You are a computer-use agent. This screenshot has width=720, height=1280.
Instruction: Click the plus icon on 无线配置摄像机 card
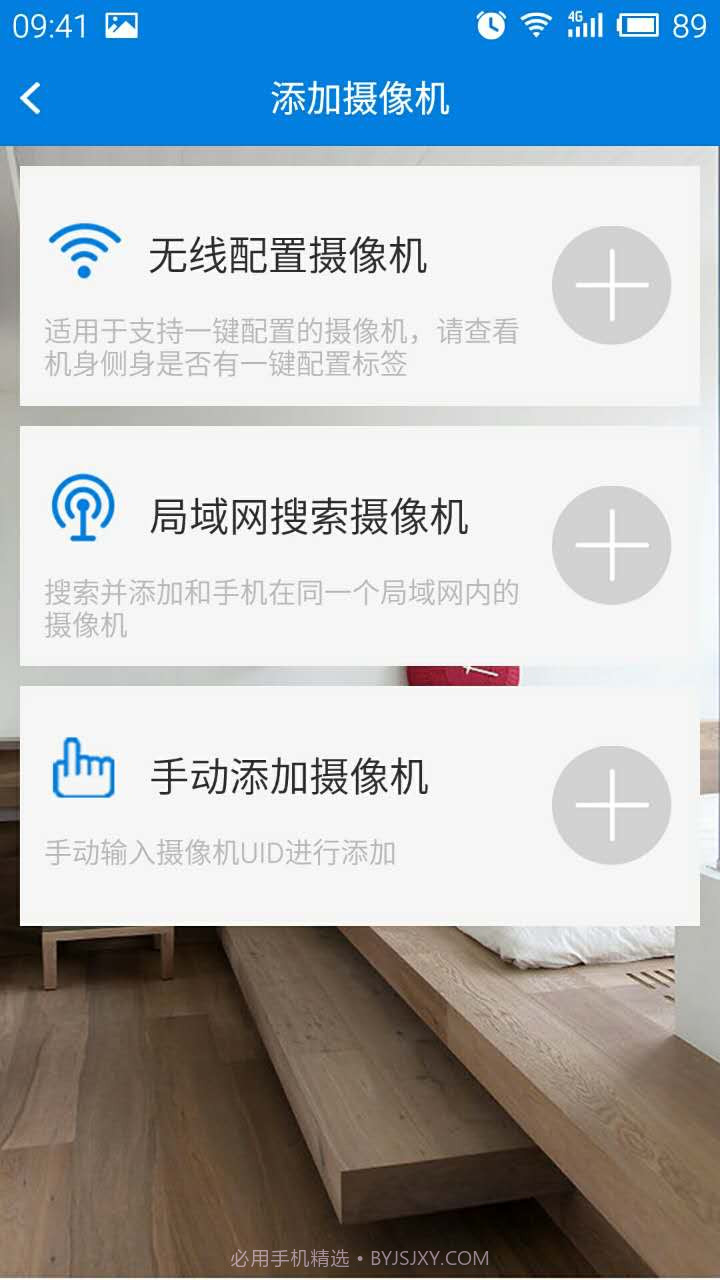[x=611, y=284]
